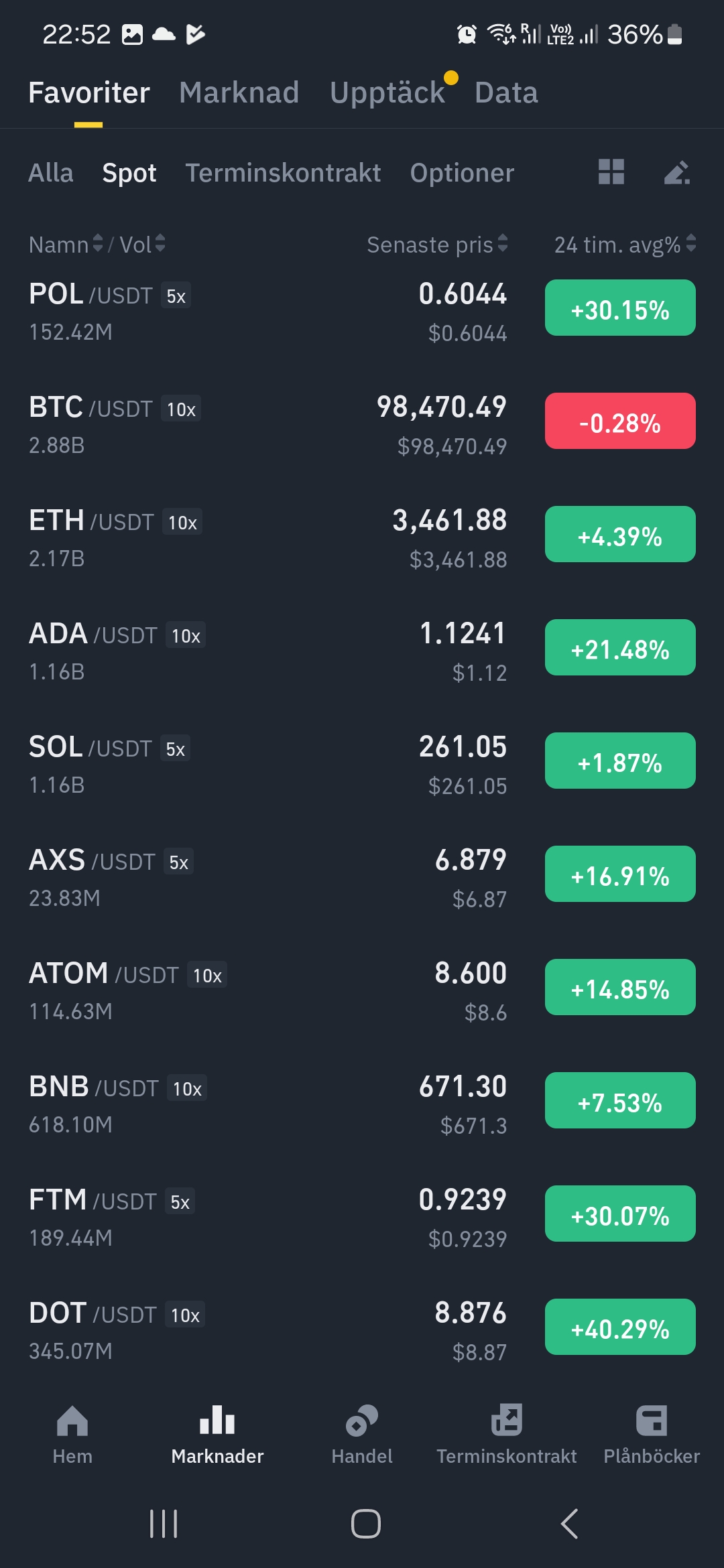
Task: Open the Data tab section
Action: point(505,92)
